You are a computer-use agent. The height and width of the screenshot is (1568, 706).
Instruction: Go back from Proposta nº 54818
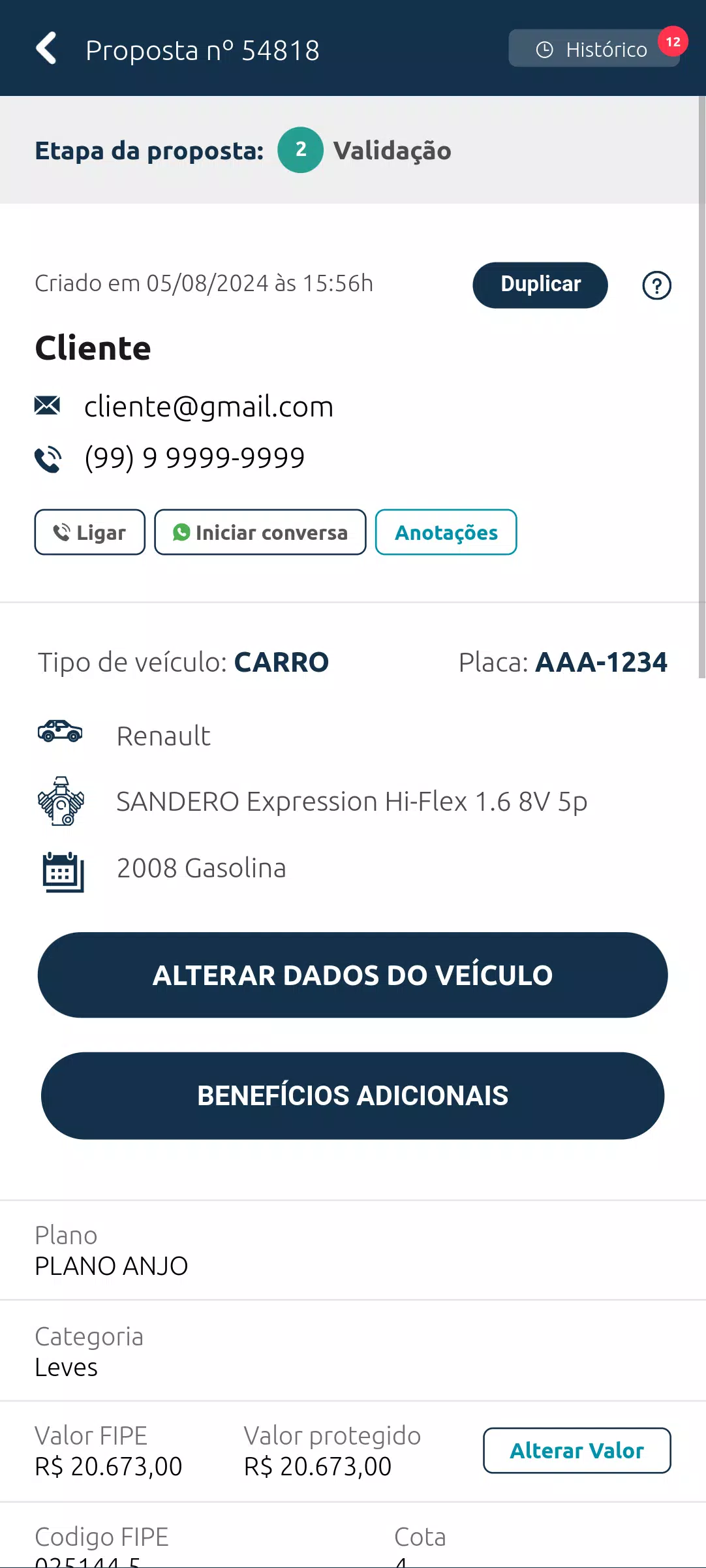tap(46, 49)
